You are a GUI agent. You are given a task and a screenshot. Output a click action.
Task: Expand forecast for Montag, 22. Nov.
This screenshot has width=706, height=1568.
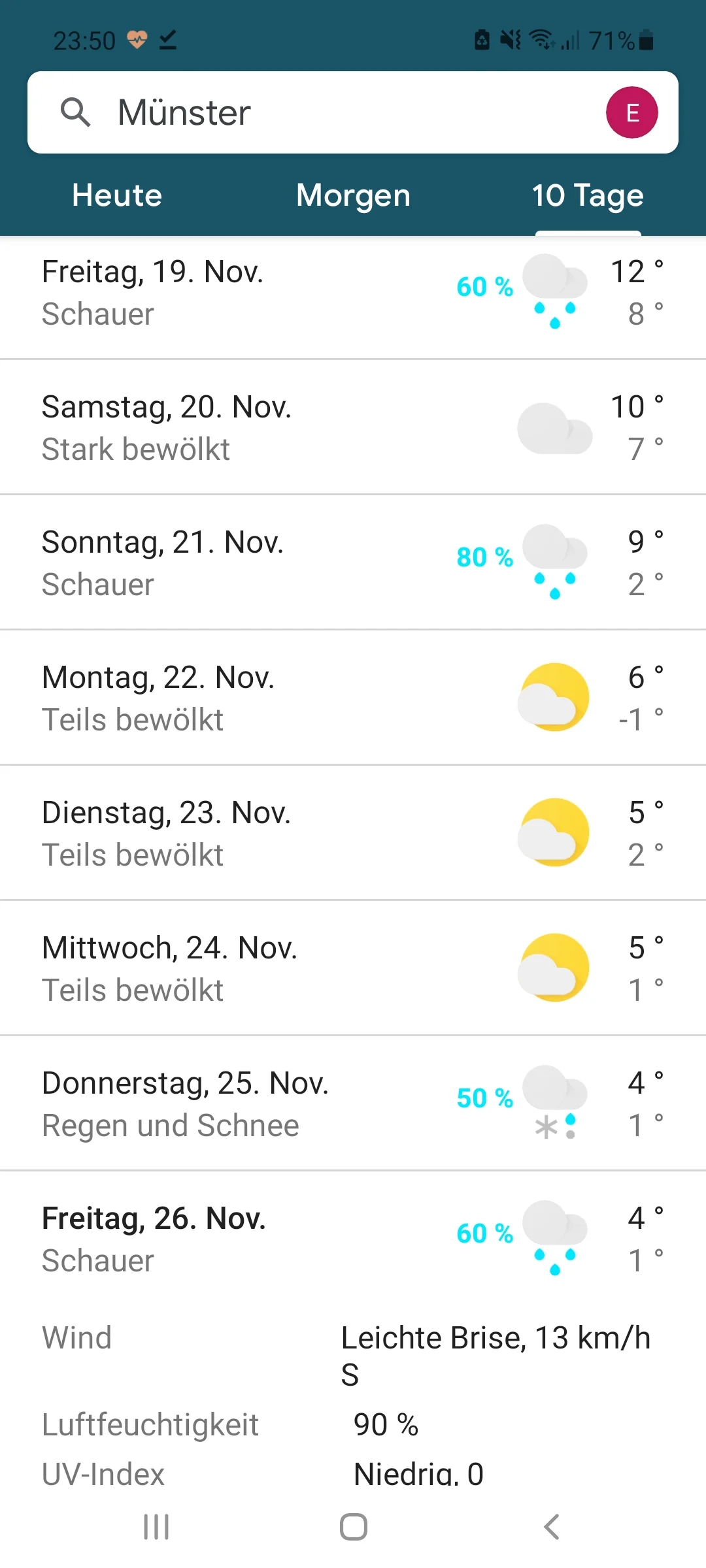click(x=353, y=698)
